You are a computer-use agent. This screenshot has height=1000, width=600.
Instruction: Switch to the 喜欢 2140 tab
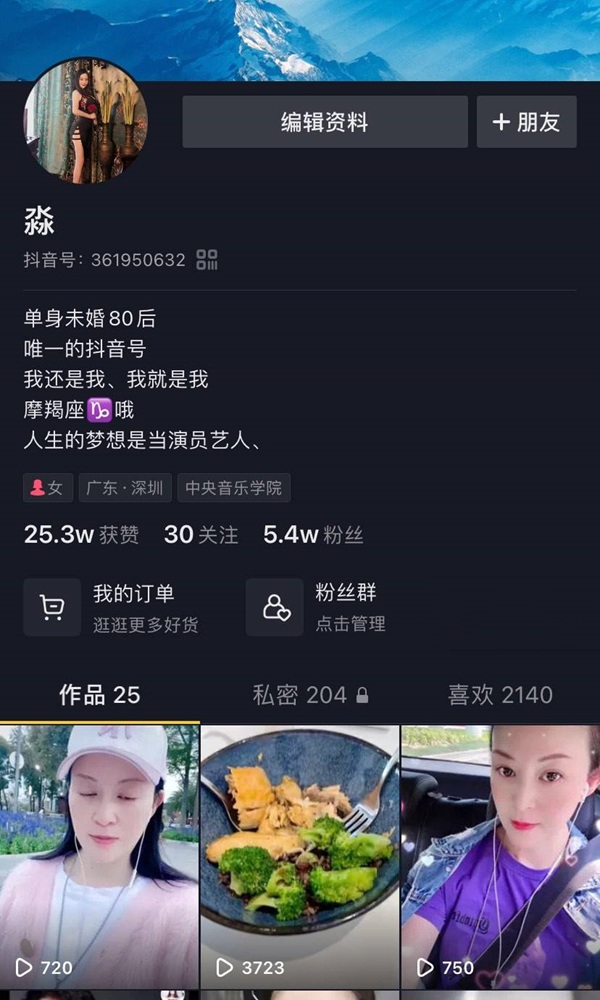click(x=500, y=695)
